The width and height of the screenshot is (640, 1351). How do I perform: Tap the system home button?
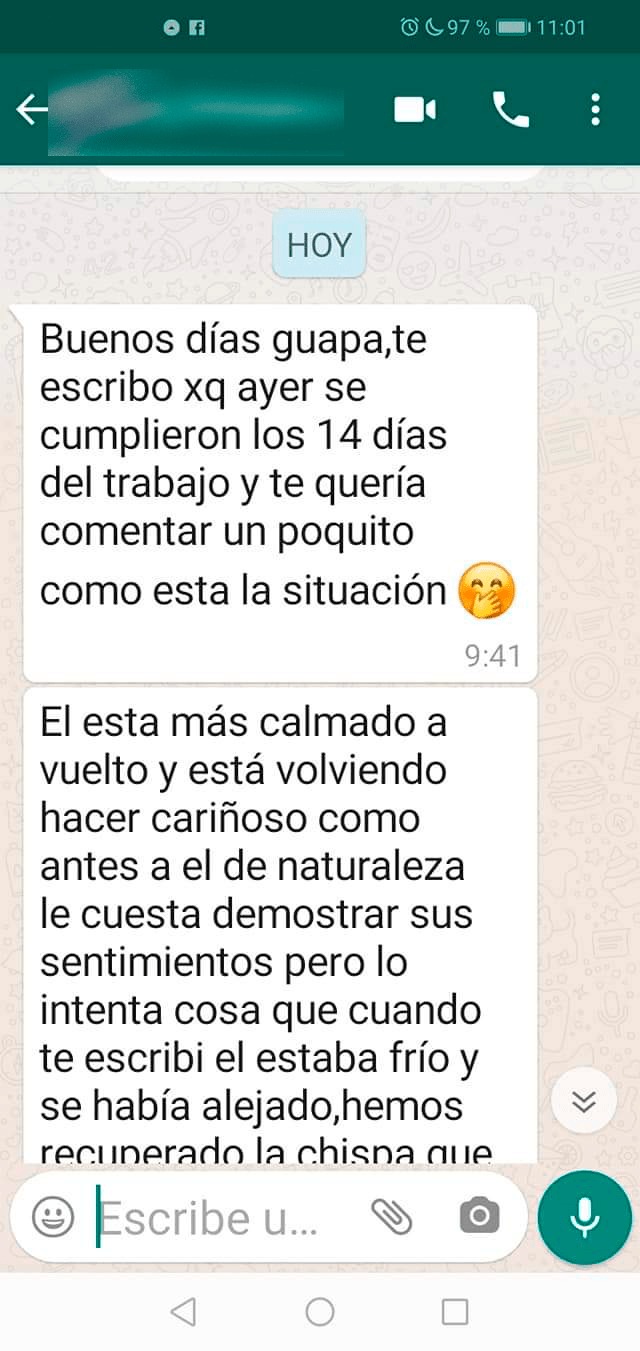pos(320,1312)
